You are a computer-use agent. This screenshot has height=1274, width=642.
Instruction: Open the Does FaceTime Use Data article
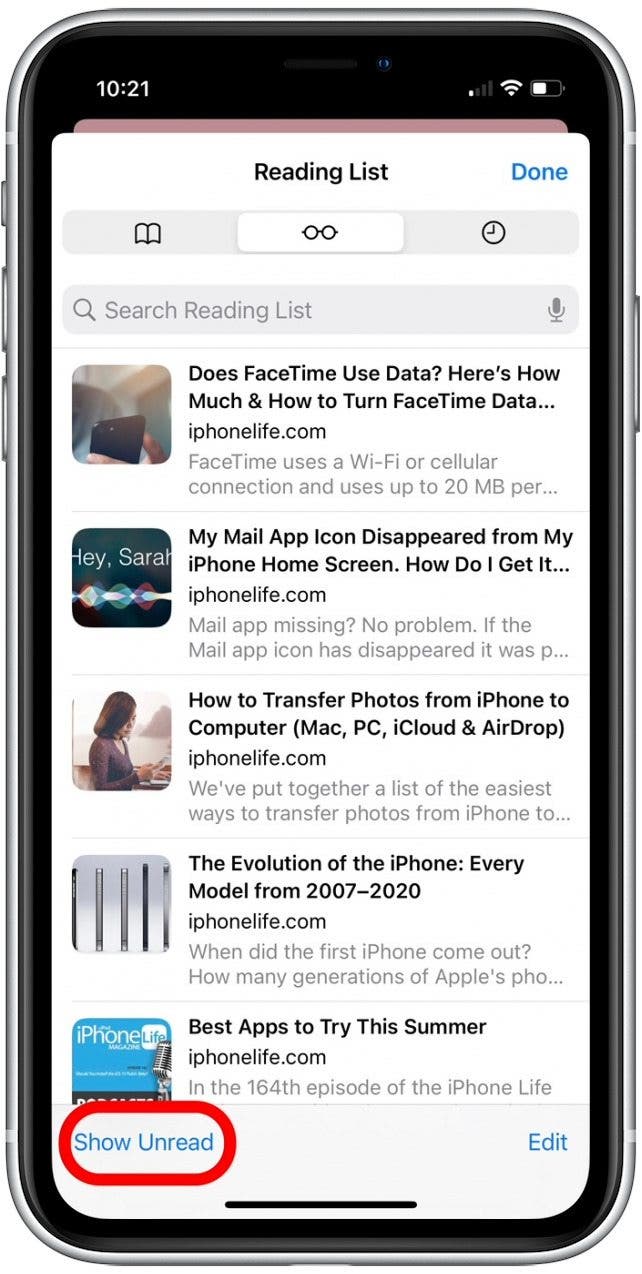[375, 430]
